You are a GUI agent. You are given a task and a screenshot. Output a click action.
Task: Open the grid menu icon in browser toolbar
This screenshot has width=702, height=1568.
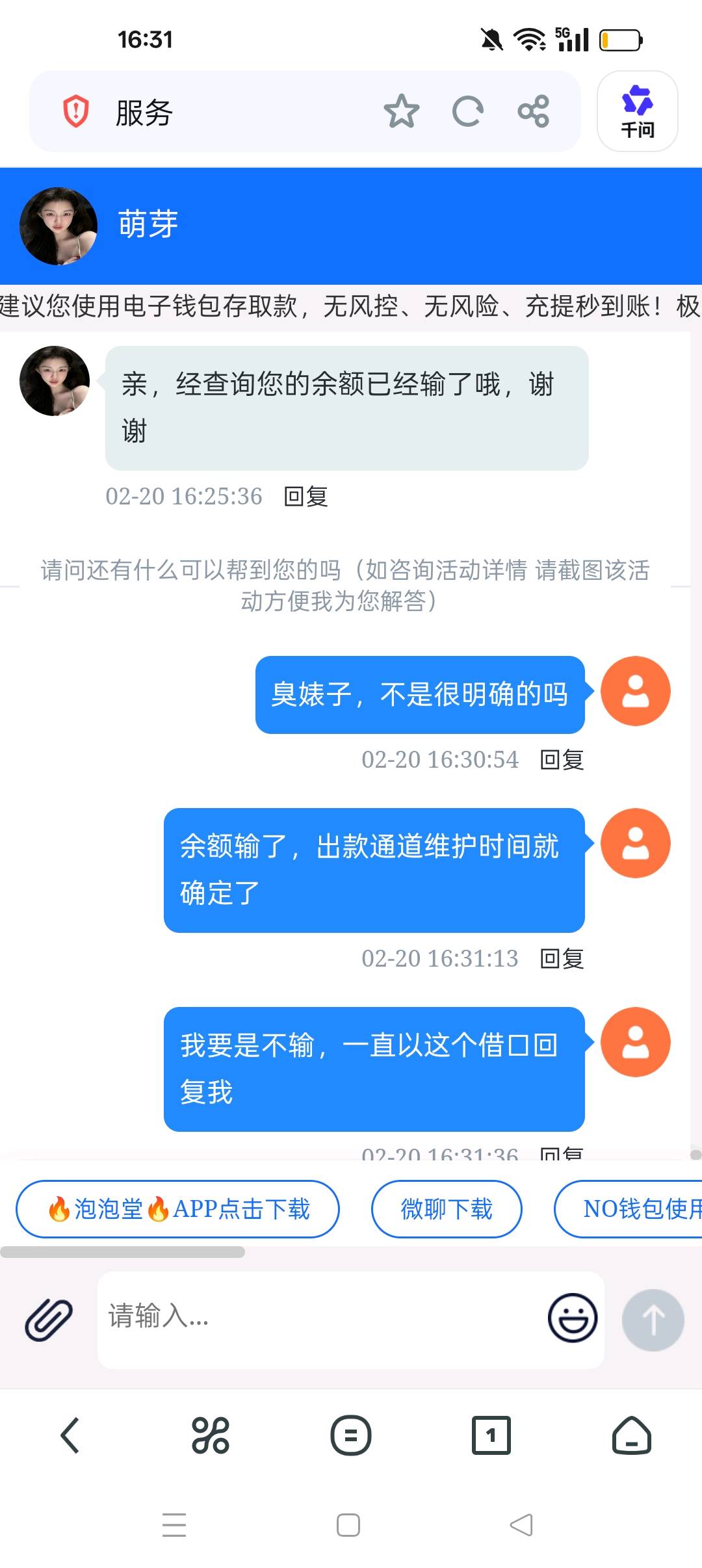[211, 1435]
